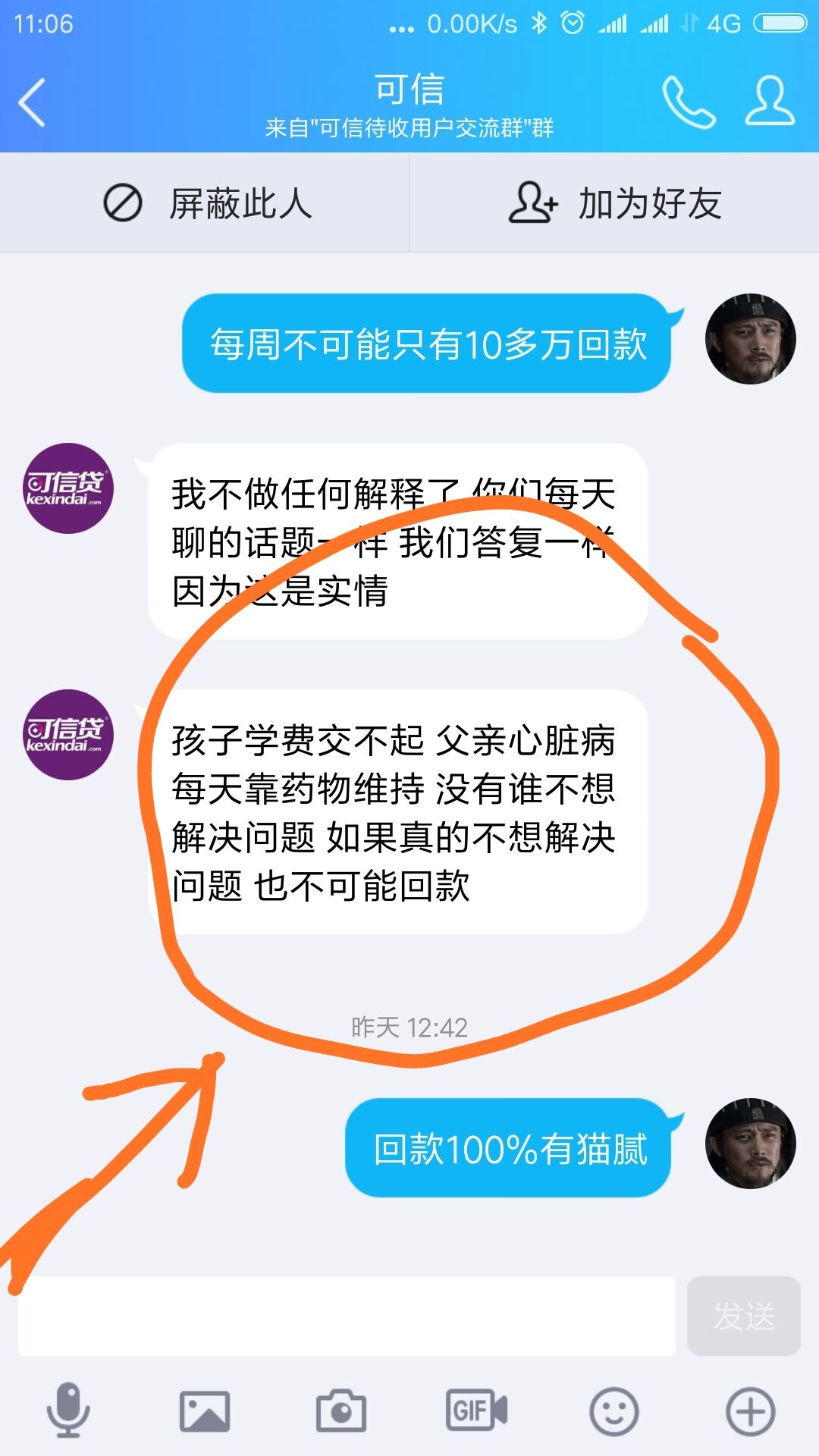This screenshot has height=1456, width=819.
Task: Open the emoji sticker panel
Action: (613, 1411)
